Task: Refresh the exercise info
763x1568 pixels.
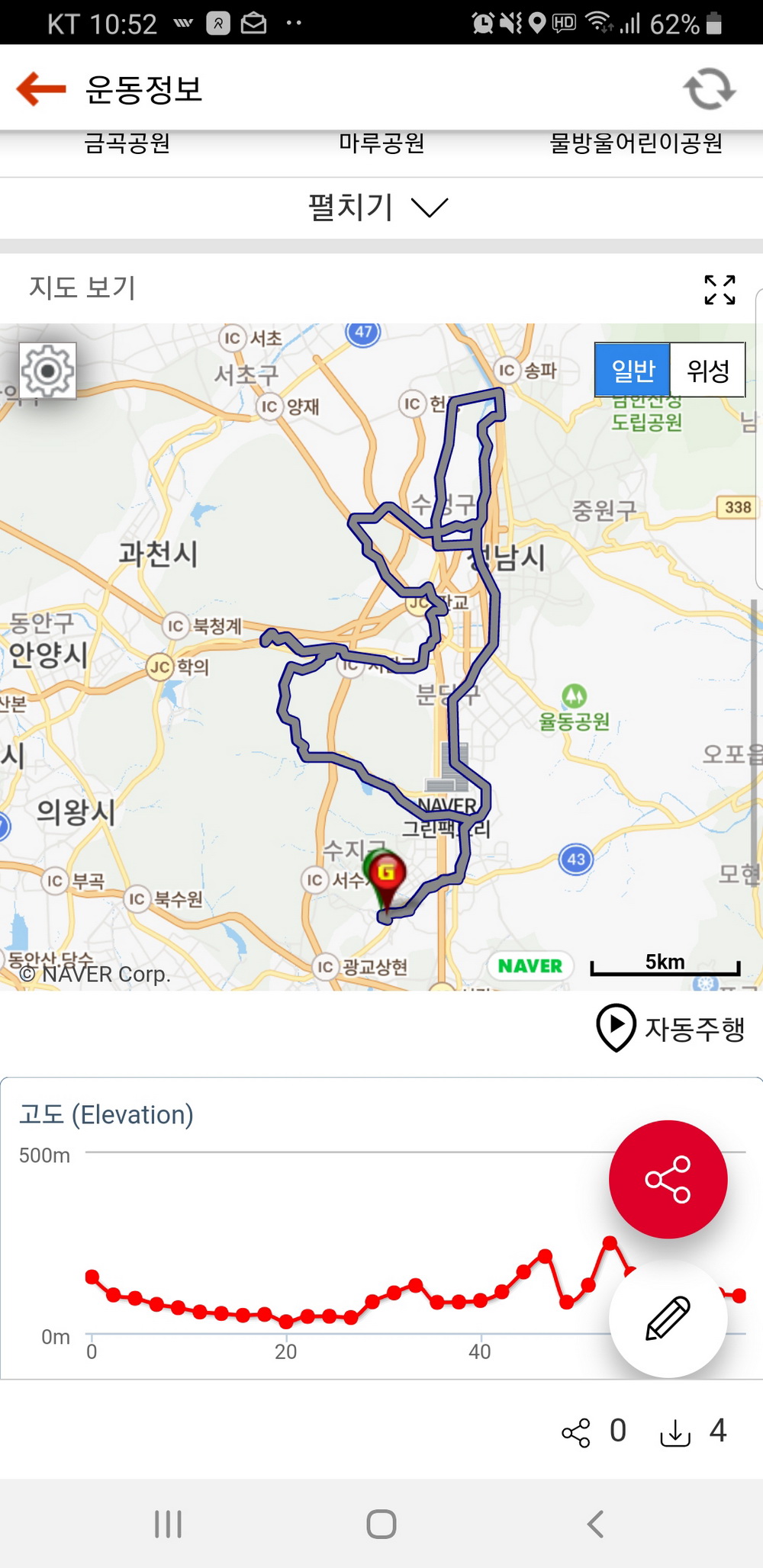Action: pyautogui.click(x=709, y=89)
